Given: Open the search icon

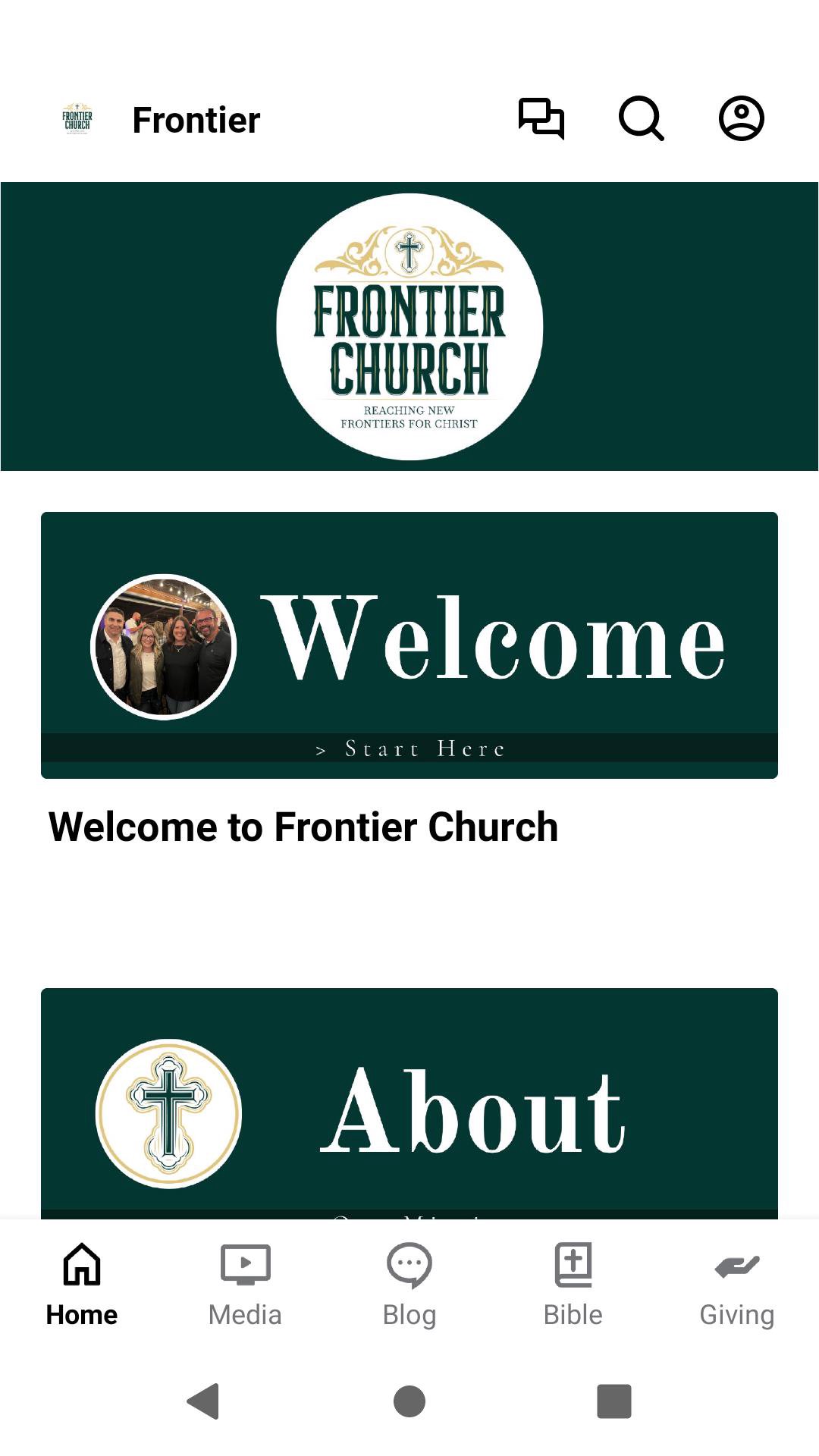Looking at the screenshot, I should [642, 118].
